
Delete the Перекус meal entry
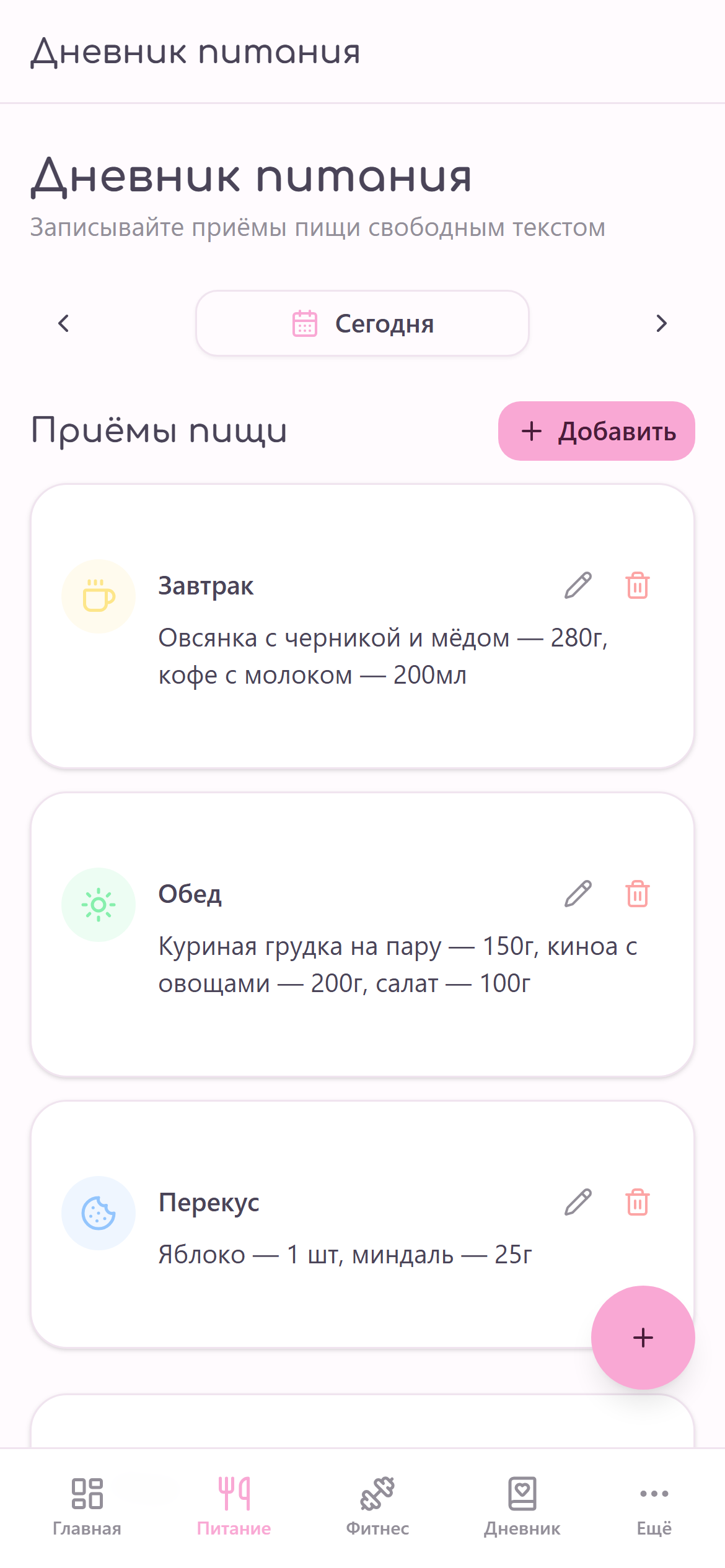[637, 1201]
